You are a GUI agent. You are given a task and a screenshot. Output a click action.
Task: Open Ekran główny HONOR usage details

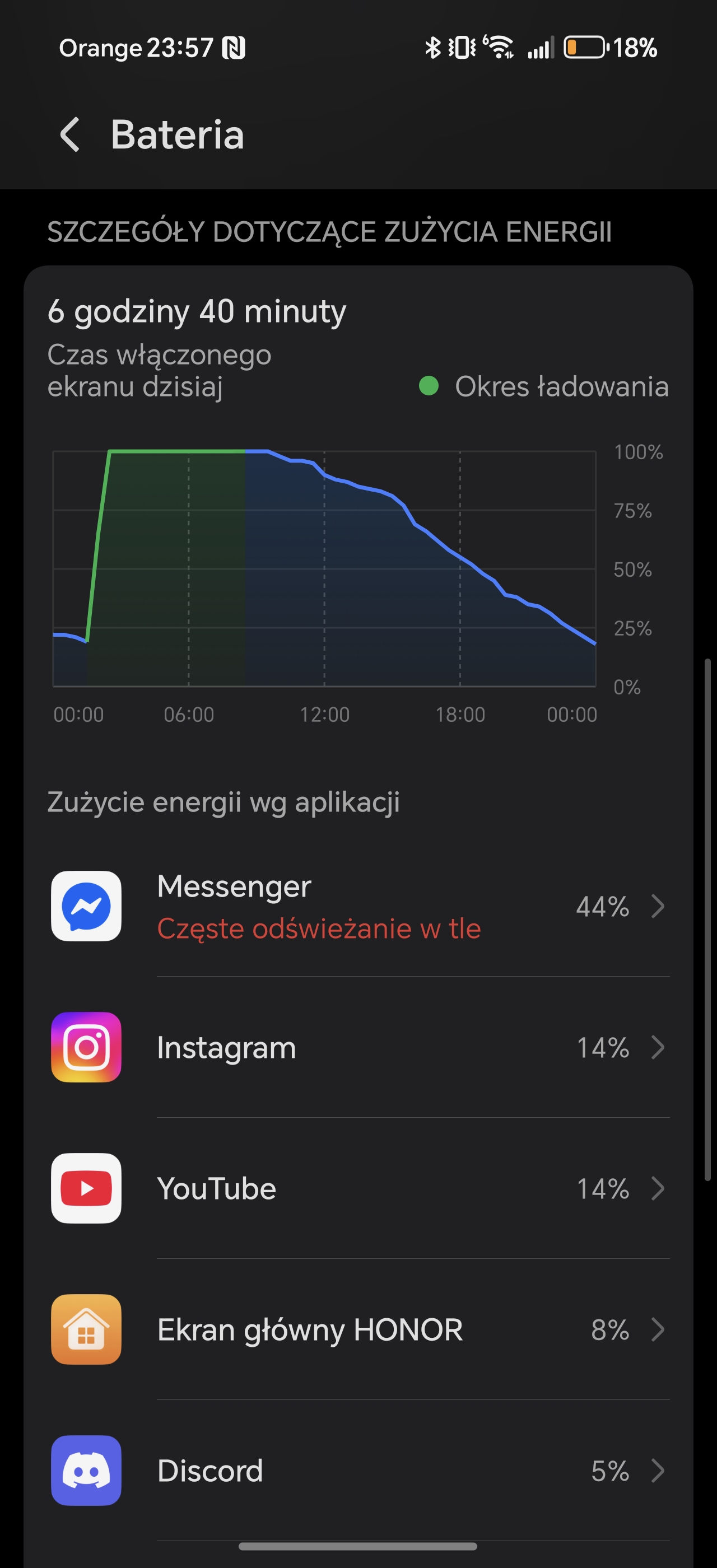coord(358,1330)
